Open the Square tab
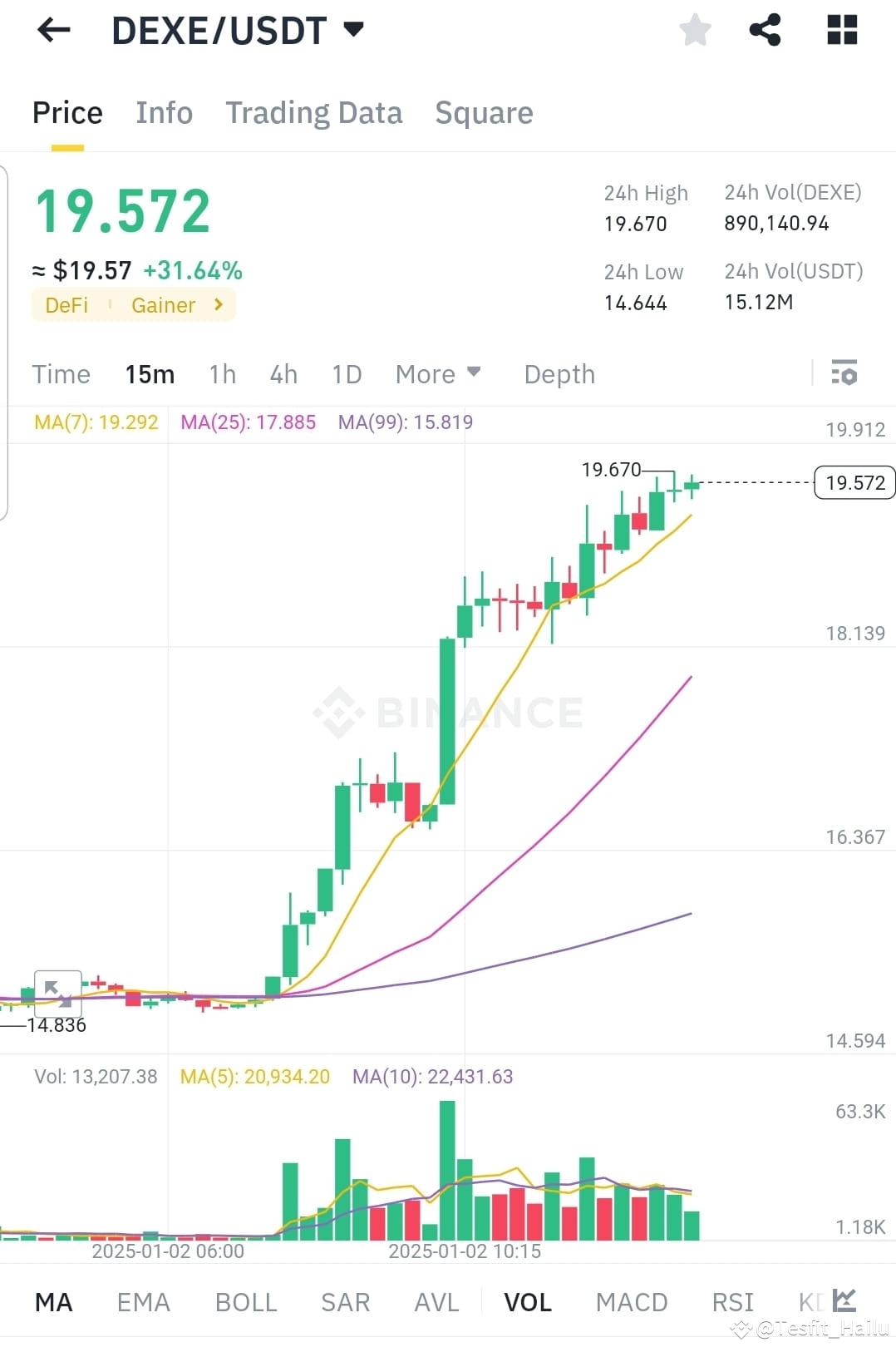The height and width of the screenshot is (1347, 896). click(484, 112)
